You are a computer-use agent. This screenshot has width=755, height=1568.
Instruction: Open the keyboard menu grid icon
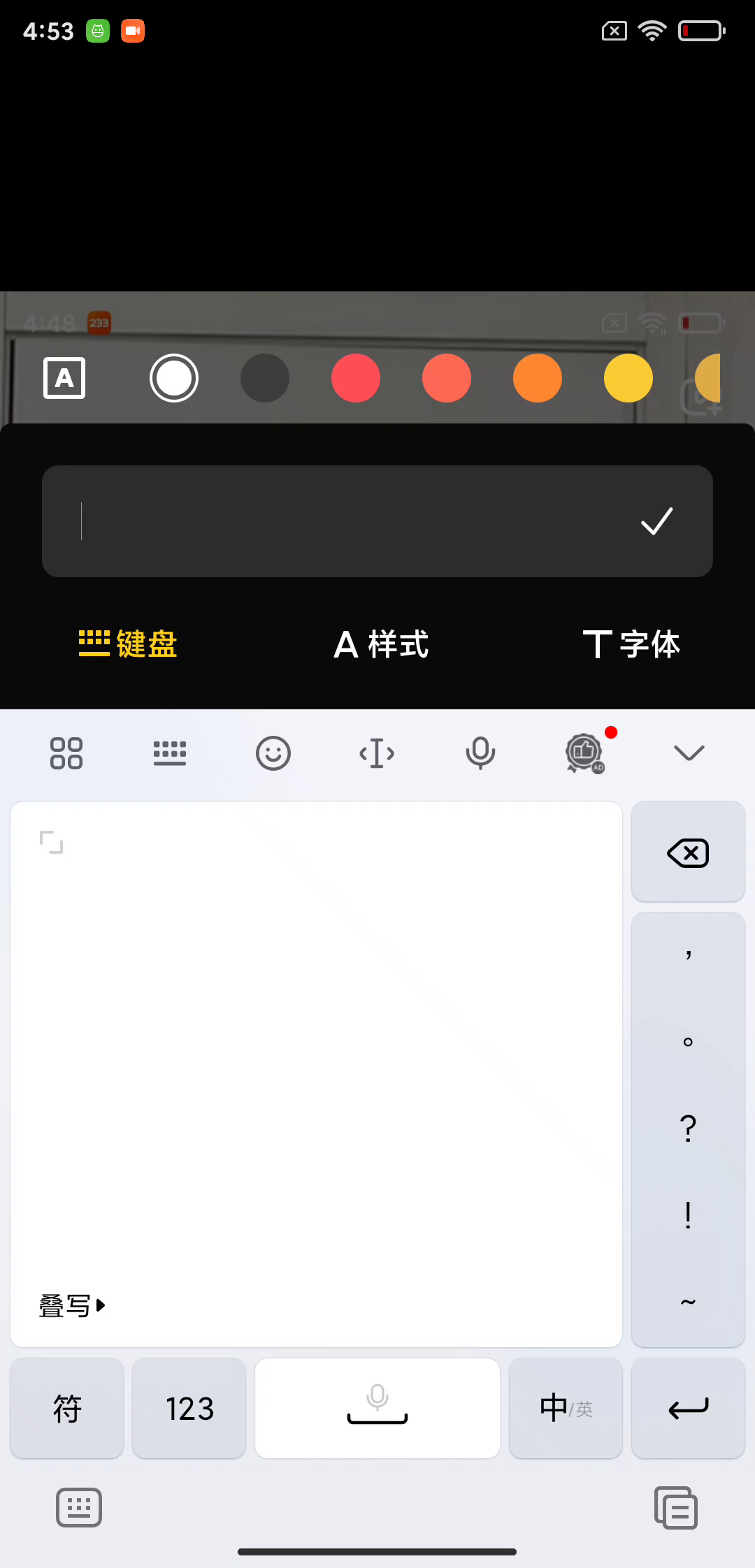[x=66, y=753]
